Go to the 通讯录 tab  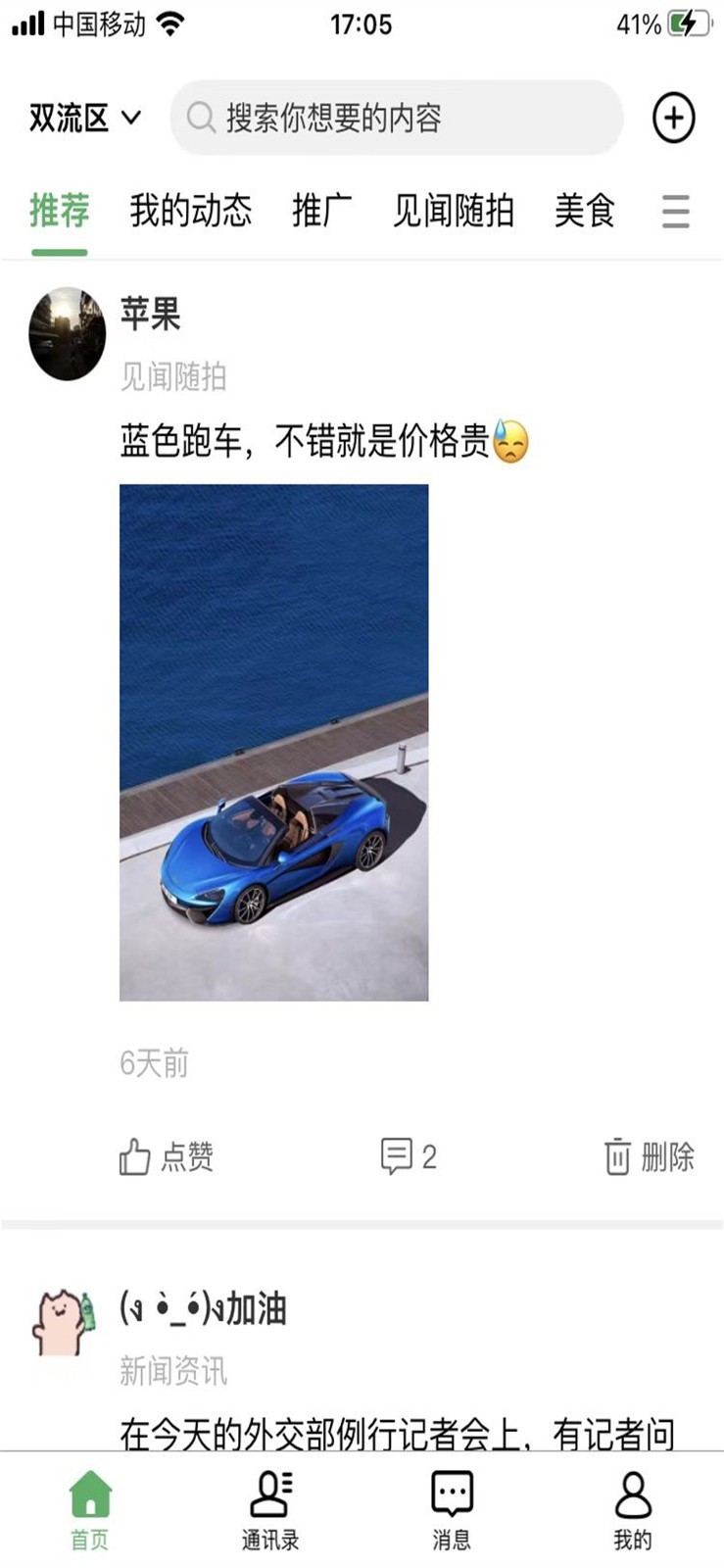point(270,1509)
